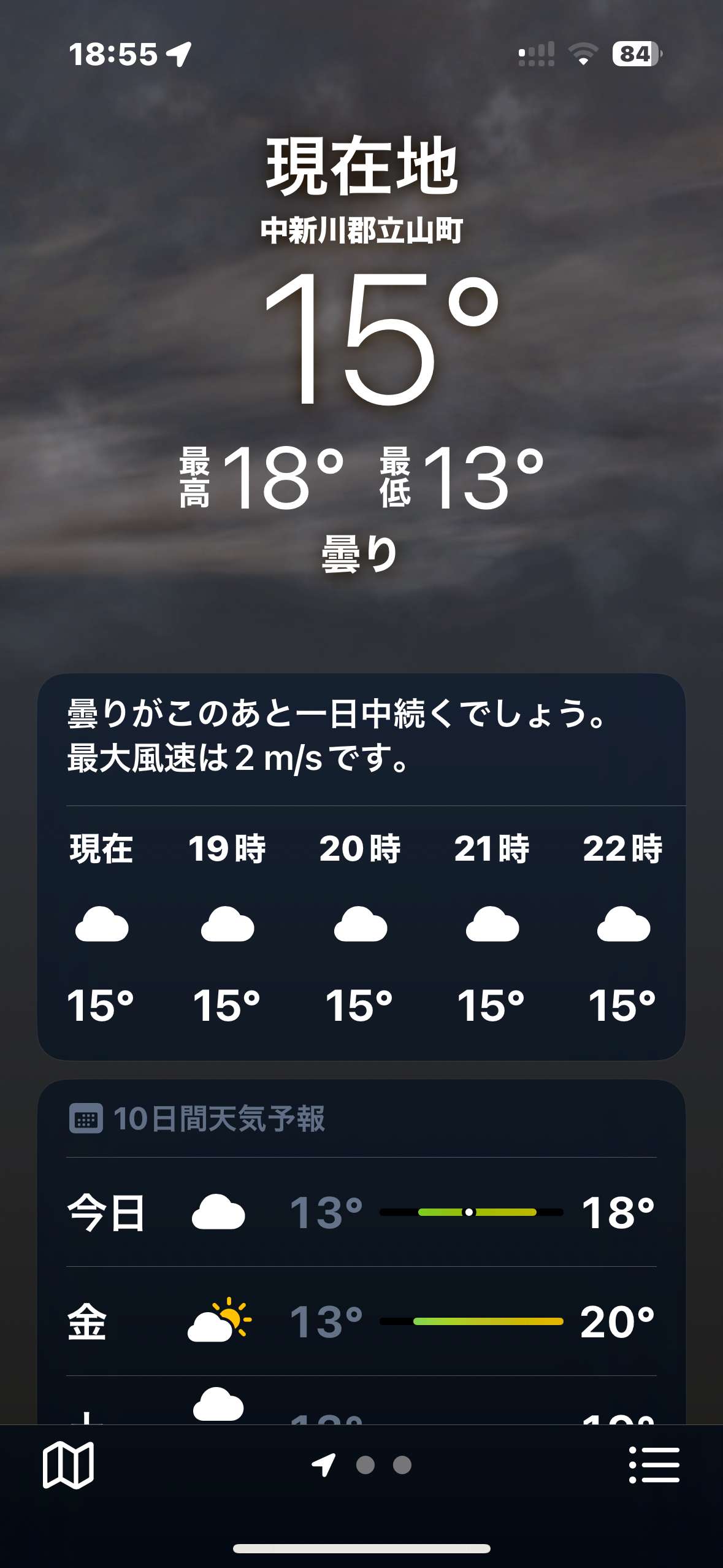The image size is (723, 1568).
Task: Open today's forecast row 今日
Action: tap(361, 1212)
